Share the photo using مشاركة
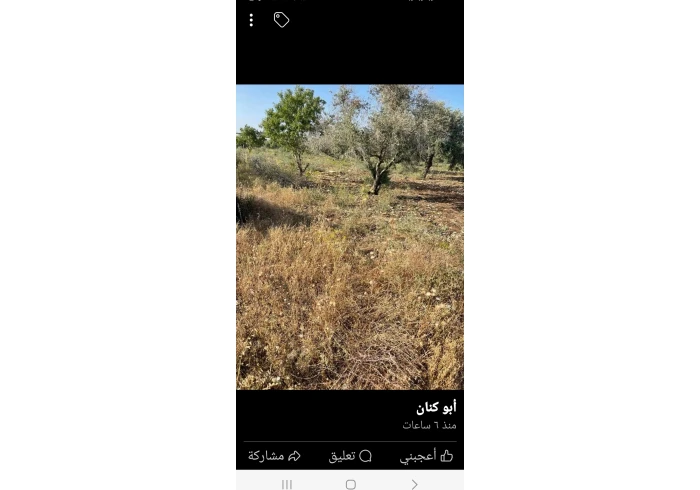The width and height of the screenshot is (700, 490). click(274, 456)
